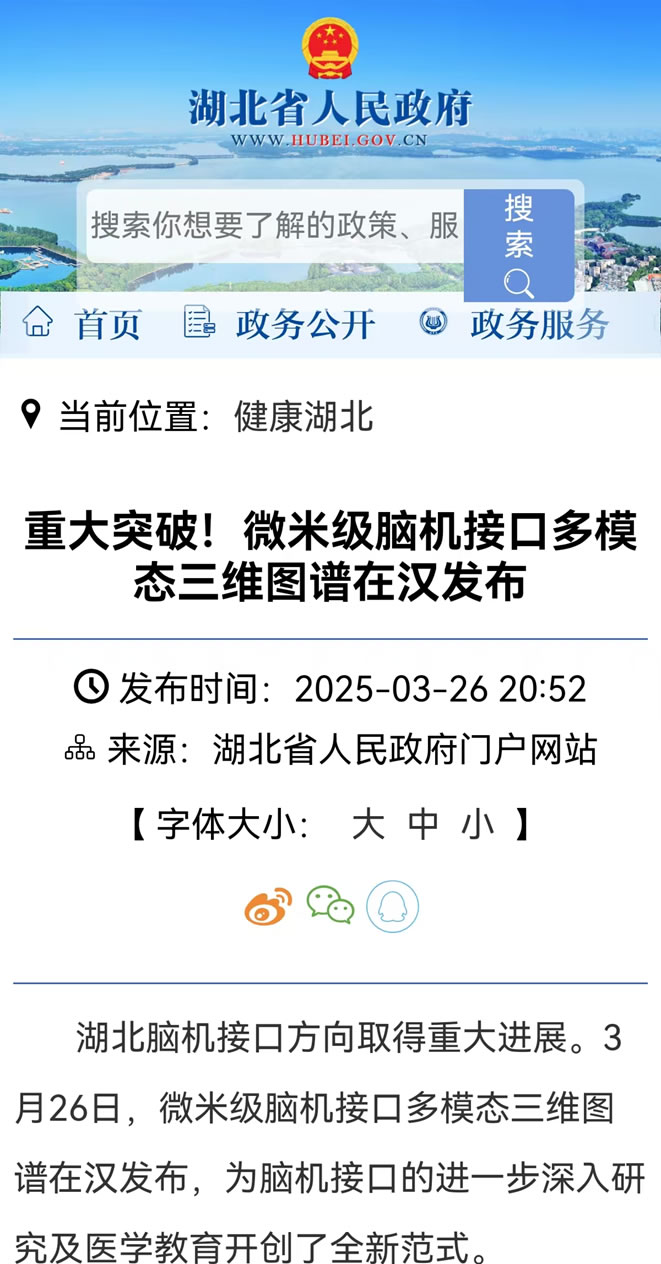Share the article to Weibo

[x=268, y=906]
